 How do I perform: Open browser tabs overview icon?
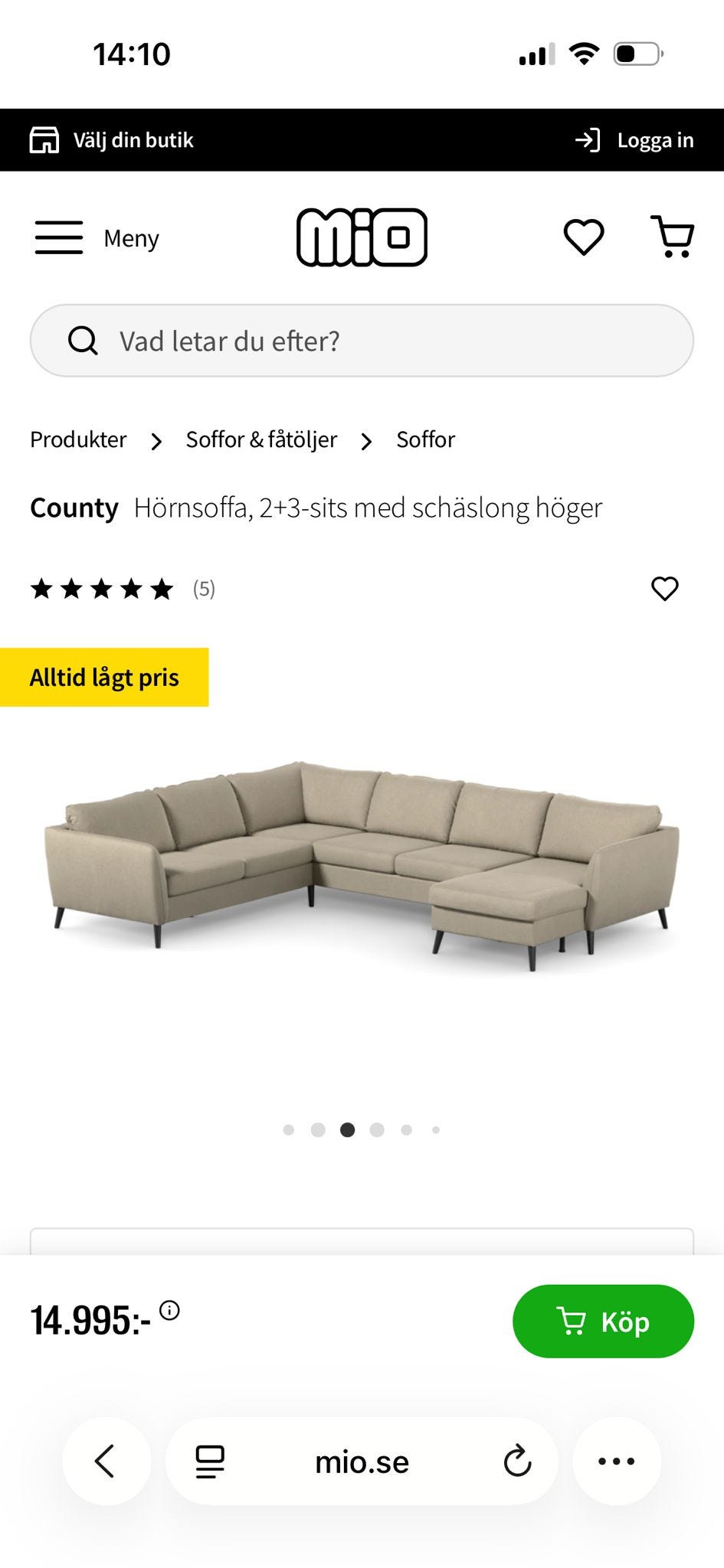208,1460
